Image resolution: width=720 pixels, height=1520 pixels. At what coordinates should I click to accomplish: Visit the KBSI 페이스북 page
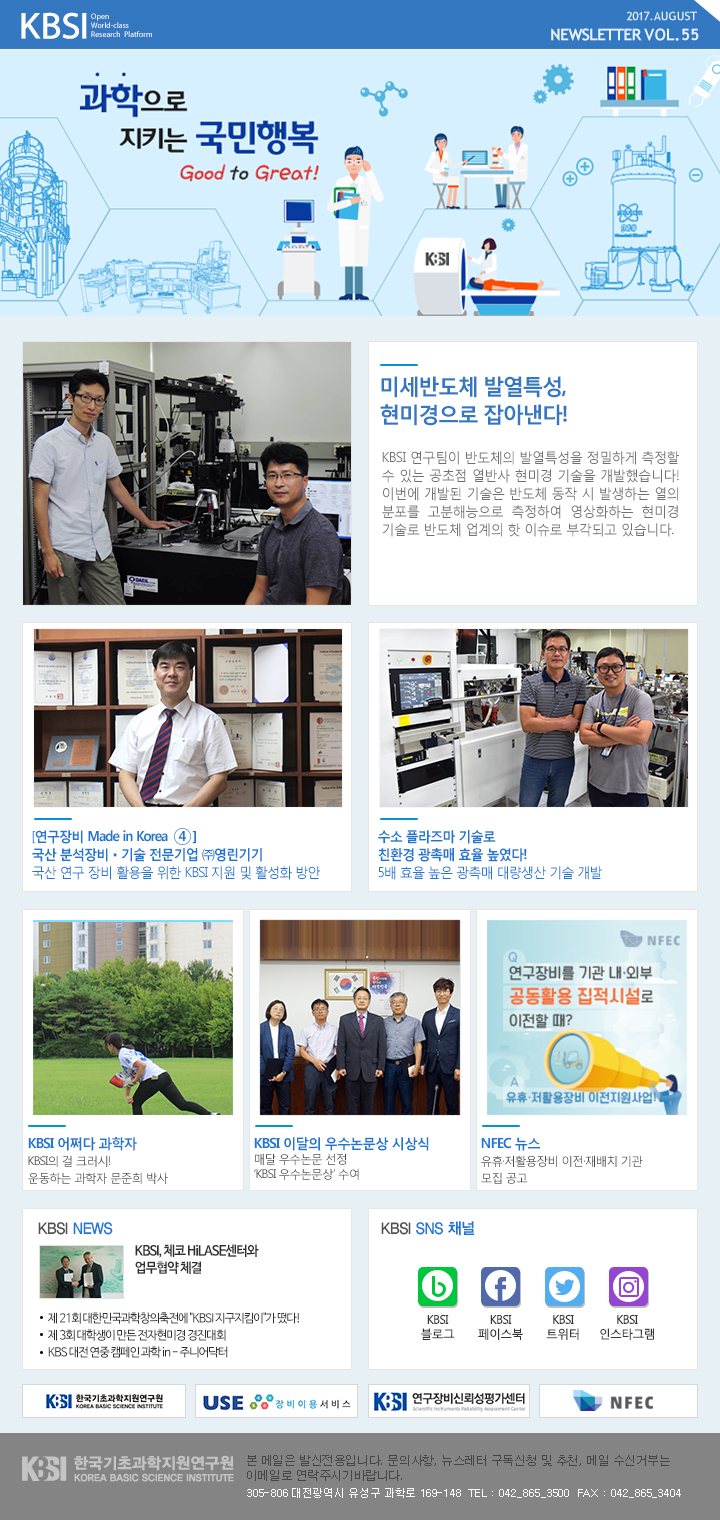[x=500, y=1303]
